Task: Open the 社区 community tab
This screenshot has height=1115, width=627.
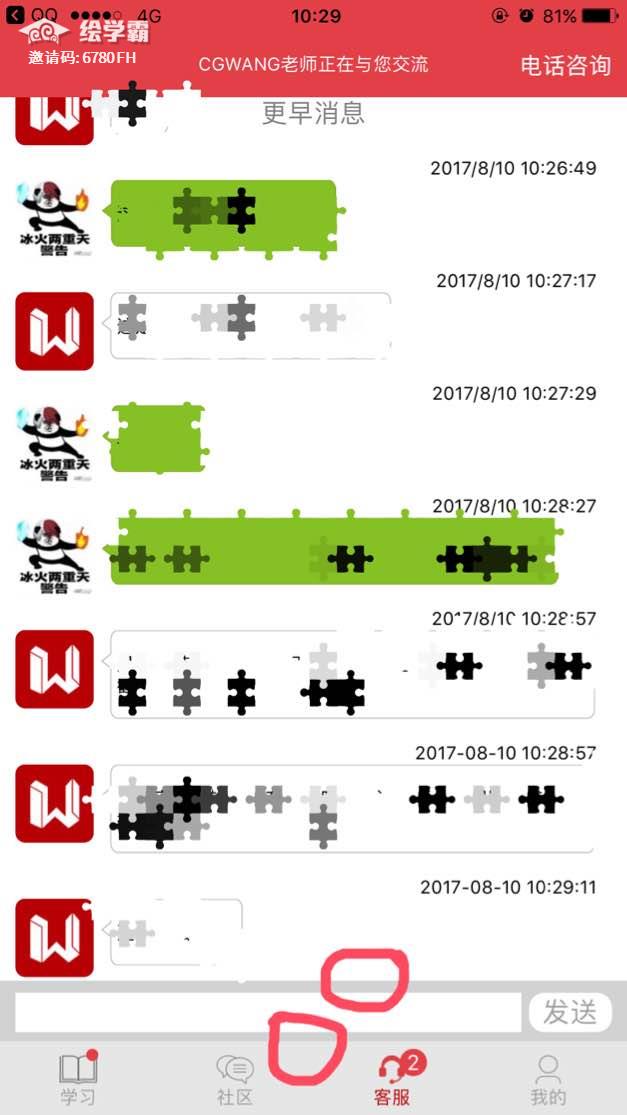Action: [235, 1078]
